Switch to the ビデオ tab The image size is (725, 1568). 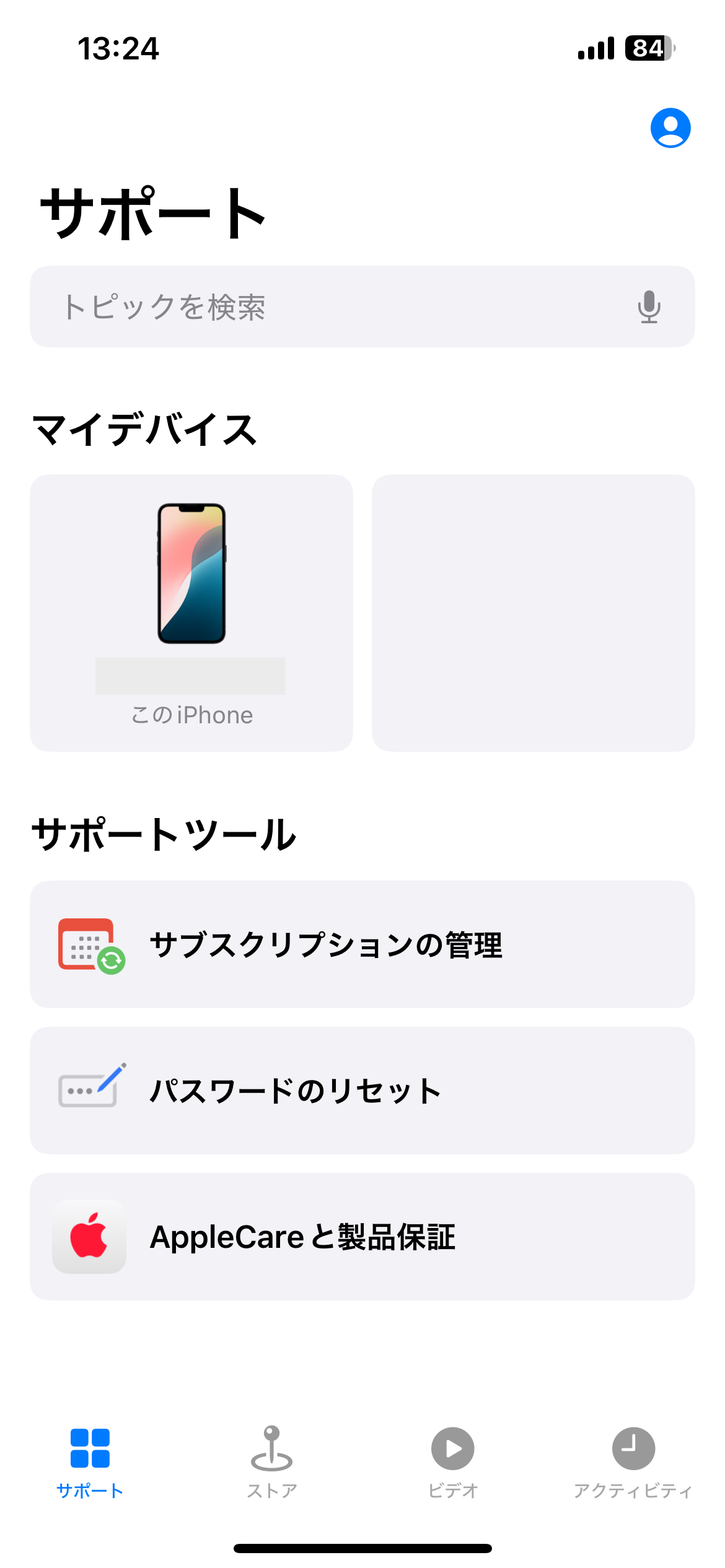coord(453,1461)
